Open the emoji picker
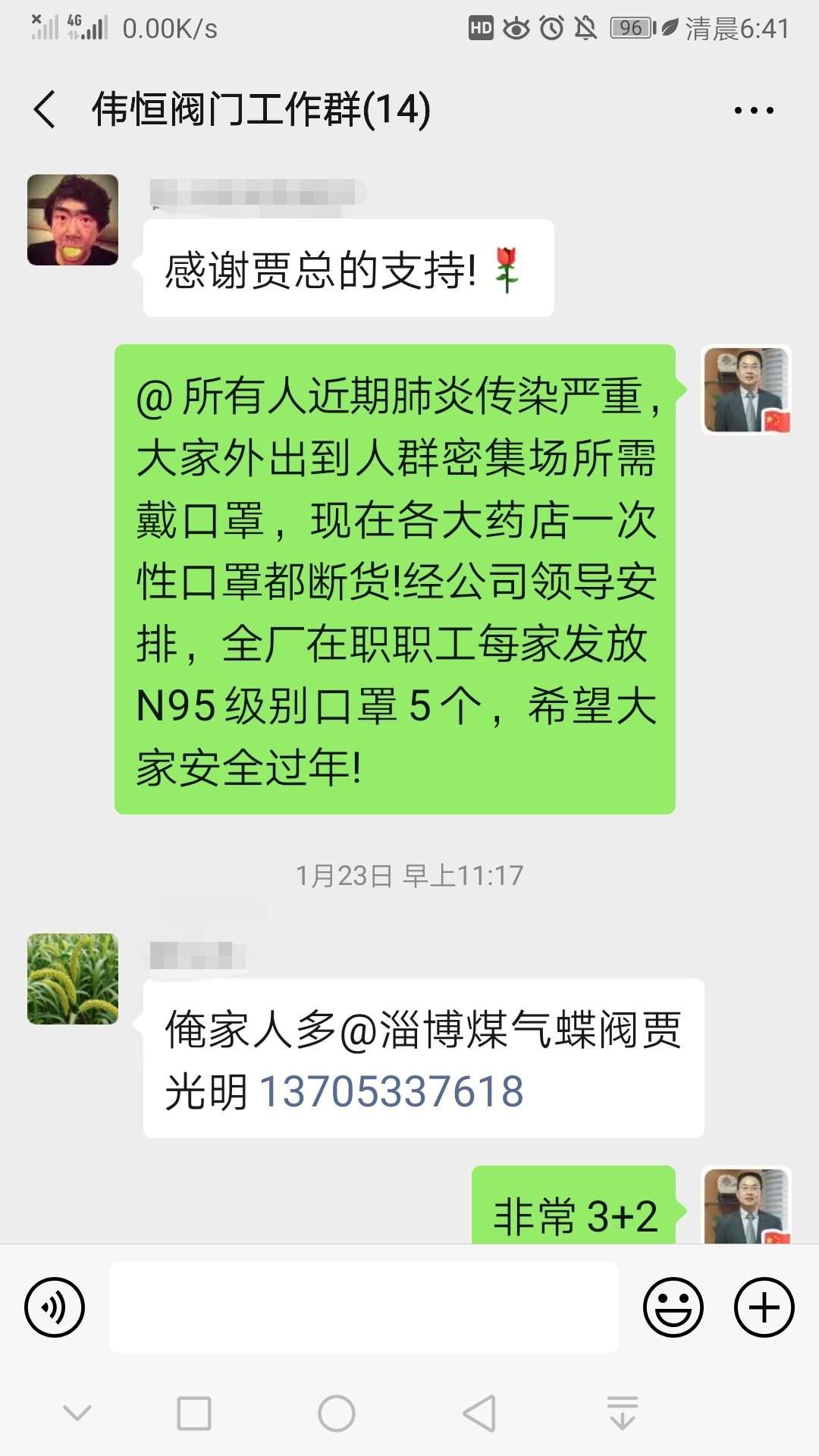 pos(673,1307)
